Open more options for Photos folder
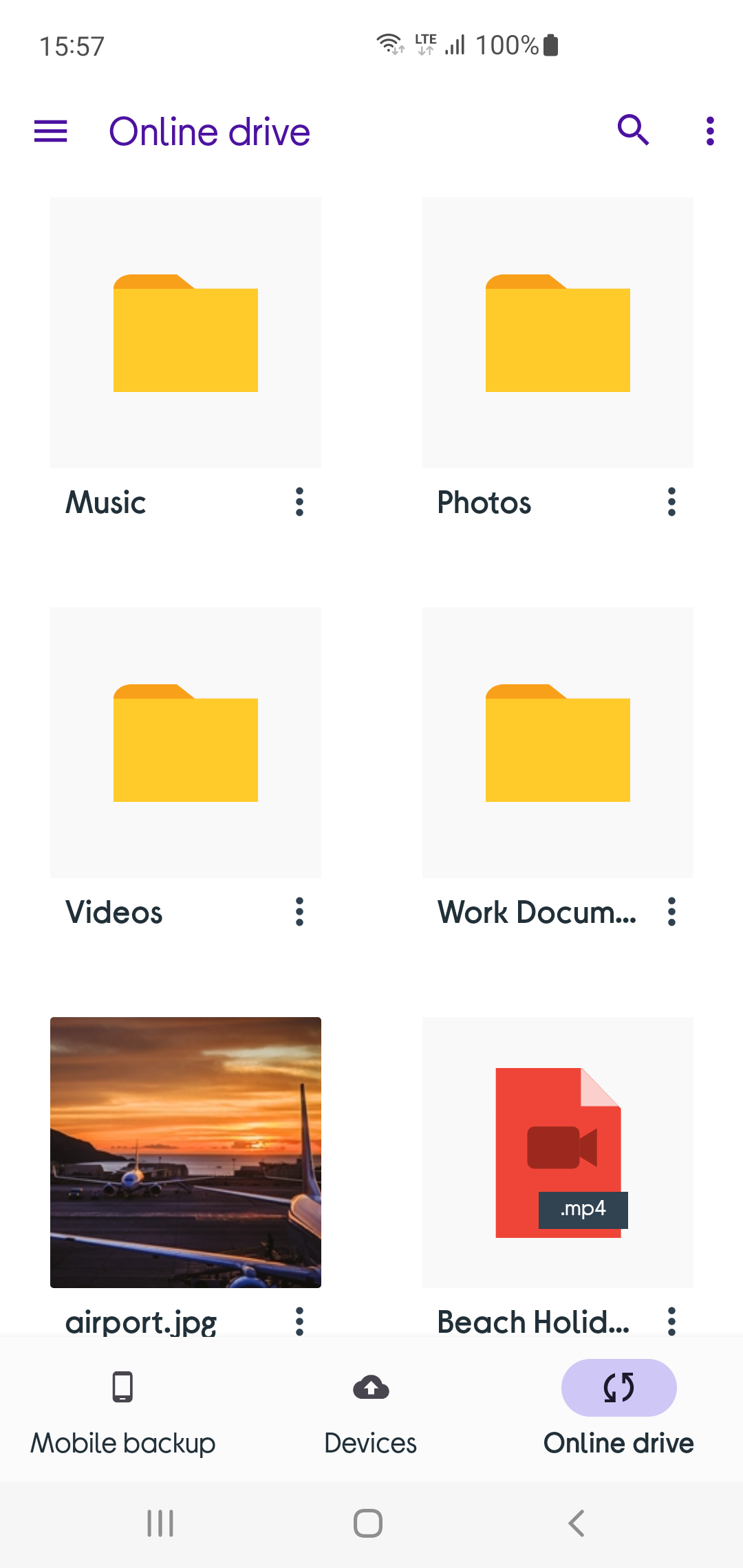This screenshot has width=743, height=1568. point(671,502)
